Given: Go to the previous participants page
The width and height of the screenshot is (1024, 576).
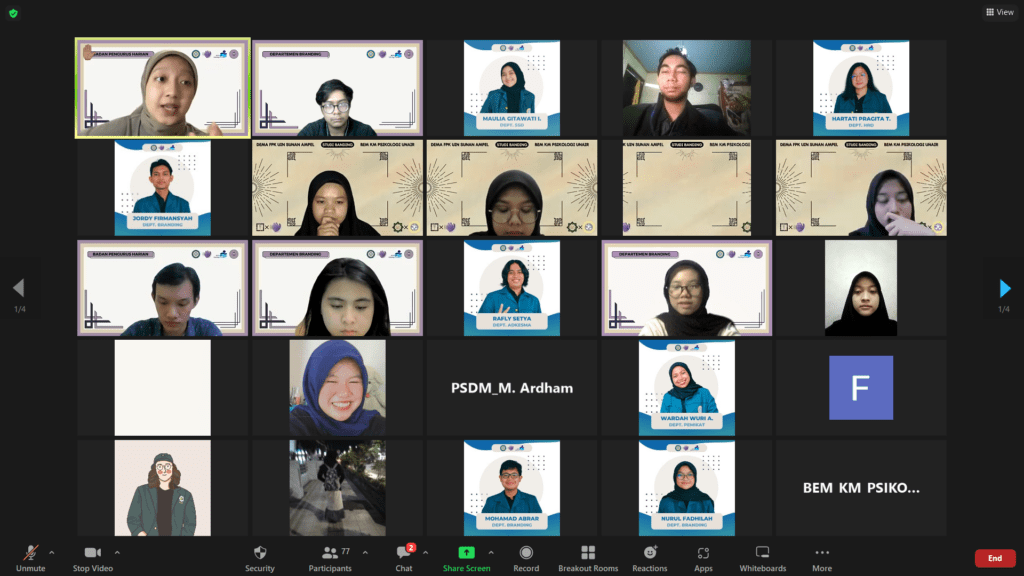Looking at the screenshot, I should coord(18,289).
